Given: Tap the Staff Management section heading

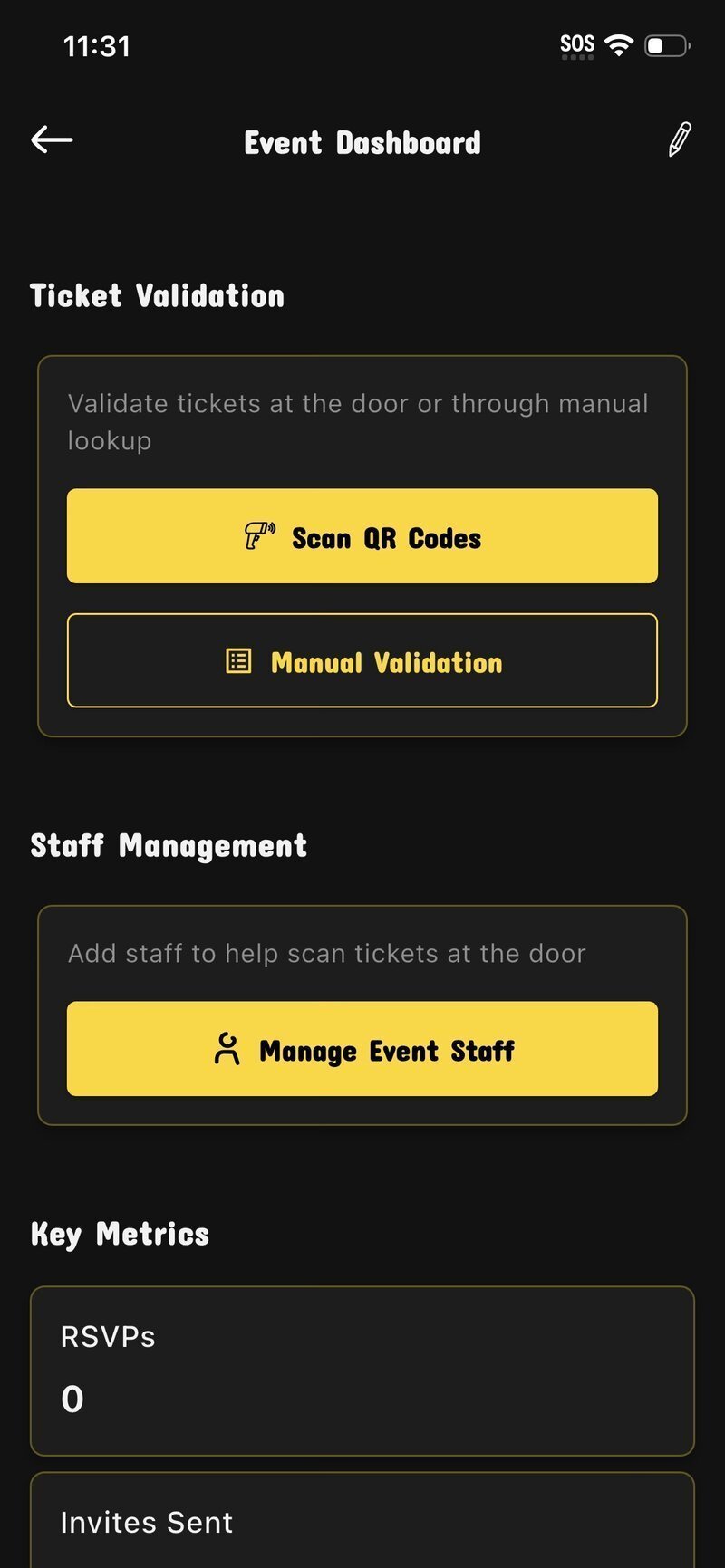Looking at the screenshot, I should 169,845.
